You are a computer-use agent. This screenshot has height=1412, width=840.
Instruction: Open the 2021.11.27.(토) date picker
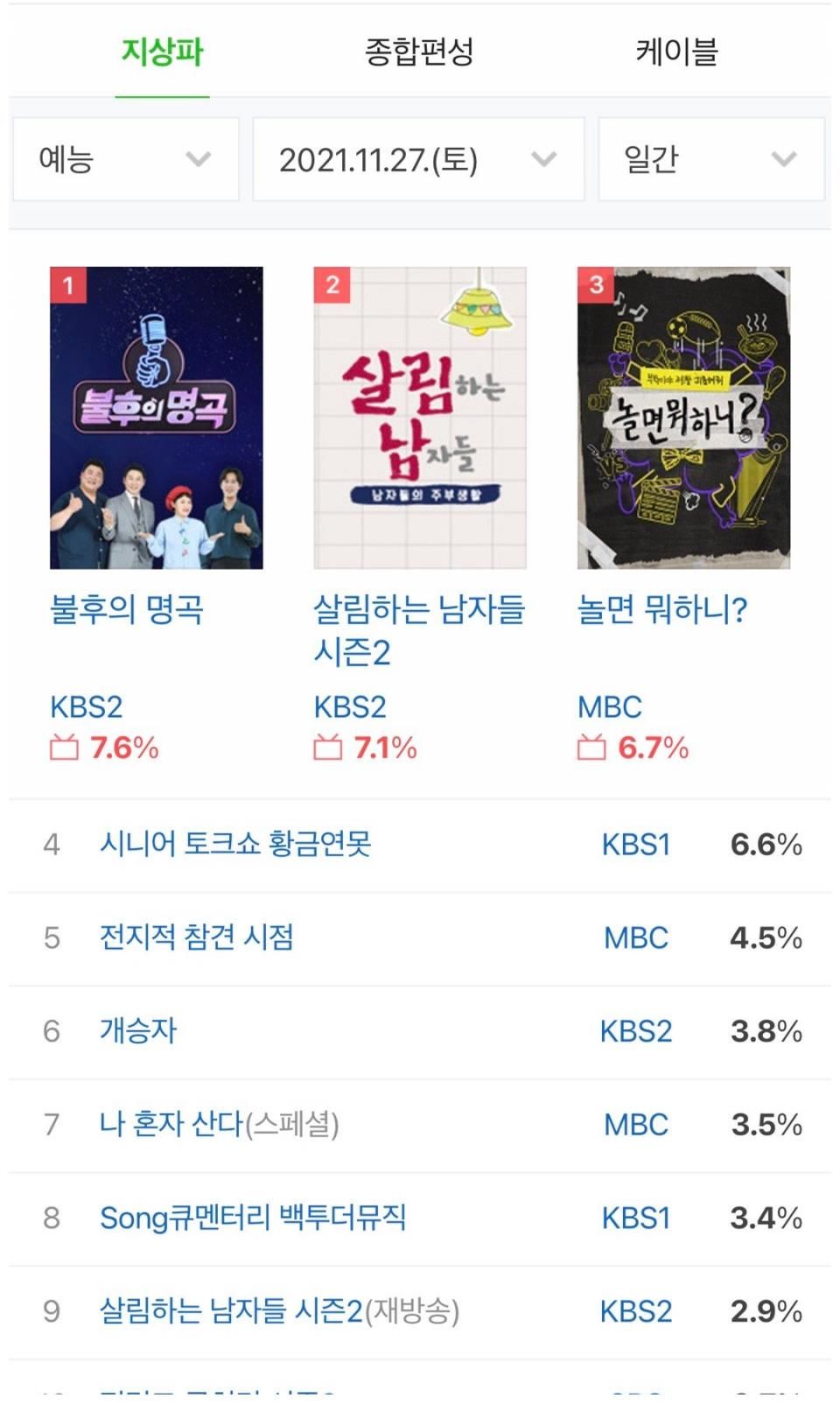(x=418, y=159)
